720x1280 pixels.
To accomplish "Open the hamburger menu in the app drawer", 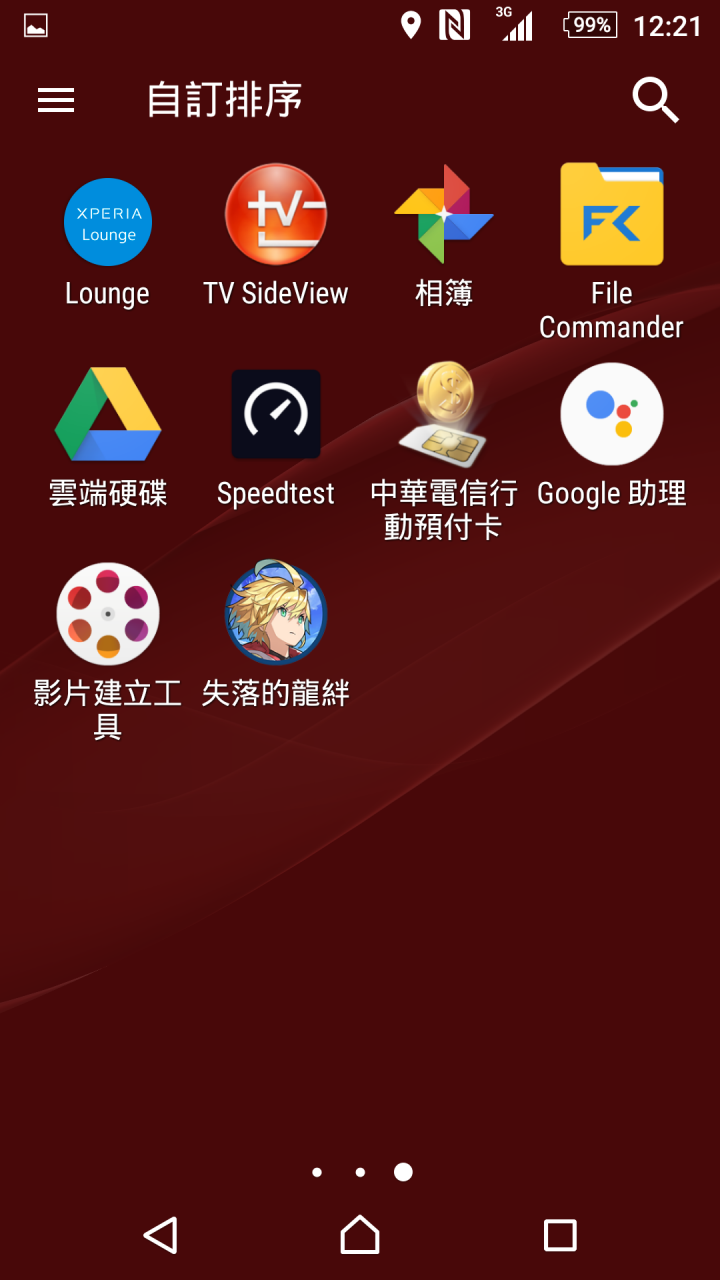I will point(56,100).
